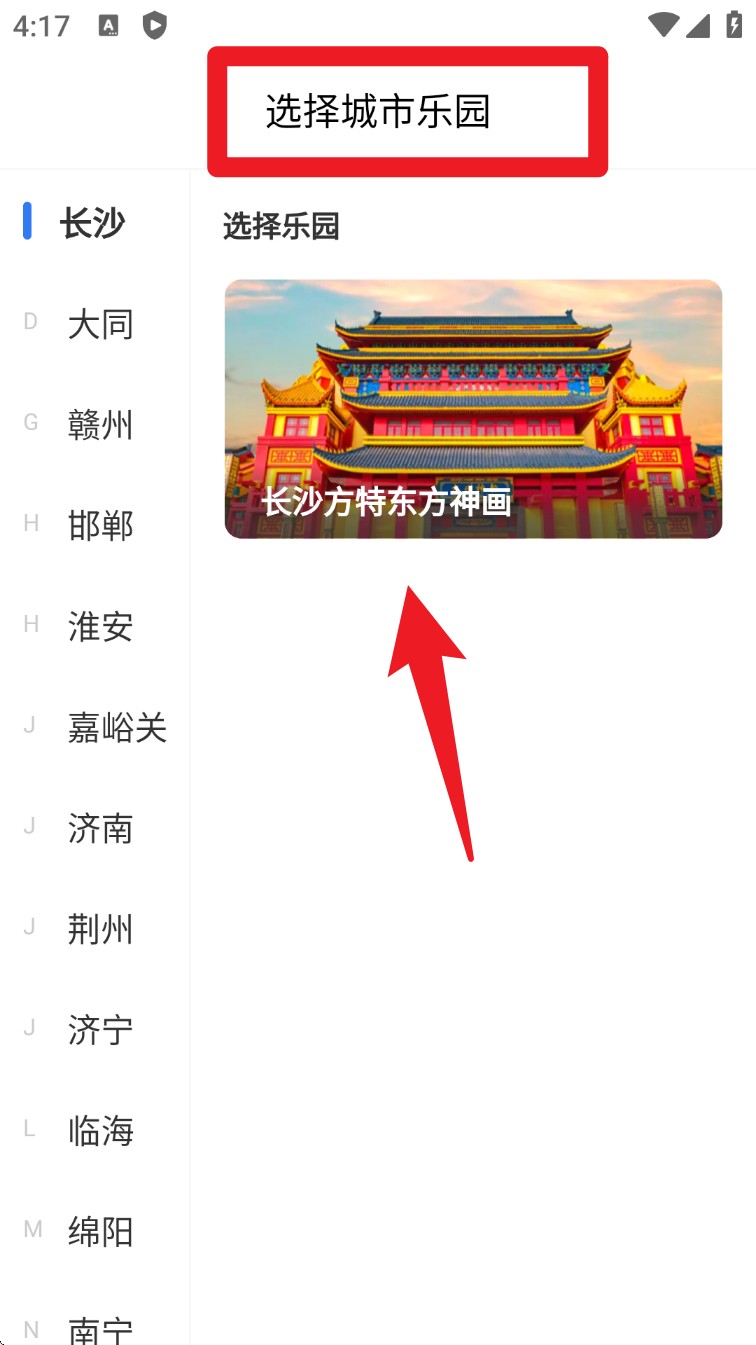
Task: Select 绵阳 in the city list
Action: tap(100, 1232)
